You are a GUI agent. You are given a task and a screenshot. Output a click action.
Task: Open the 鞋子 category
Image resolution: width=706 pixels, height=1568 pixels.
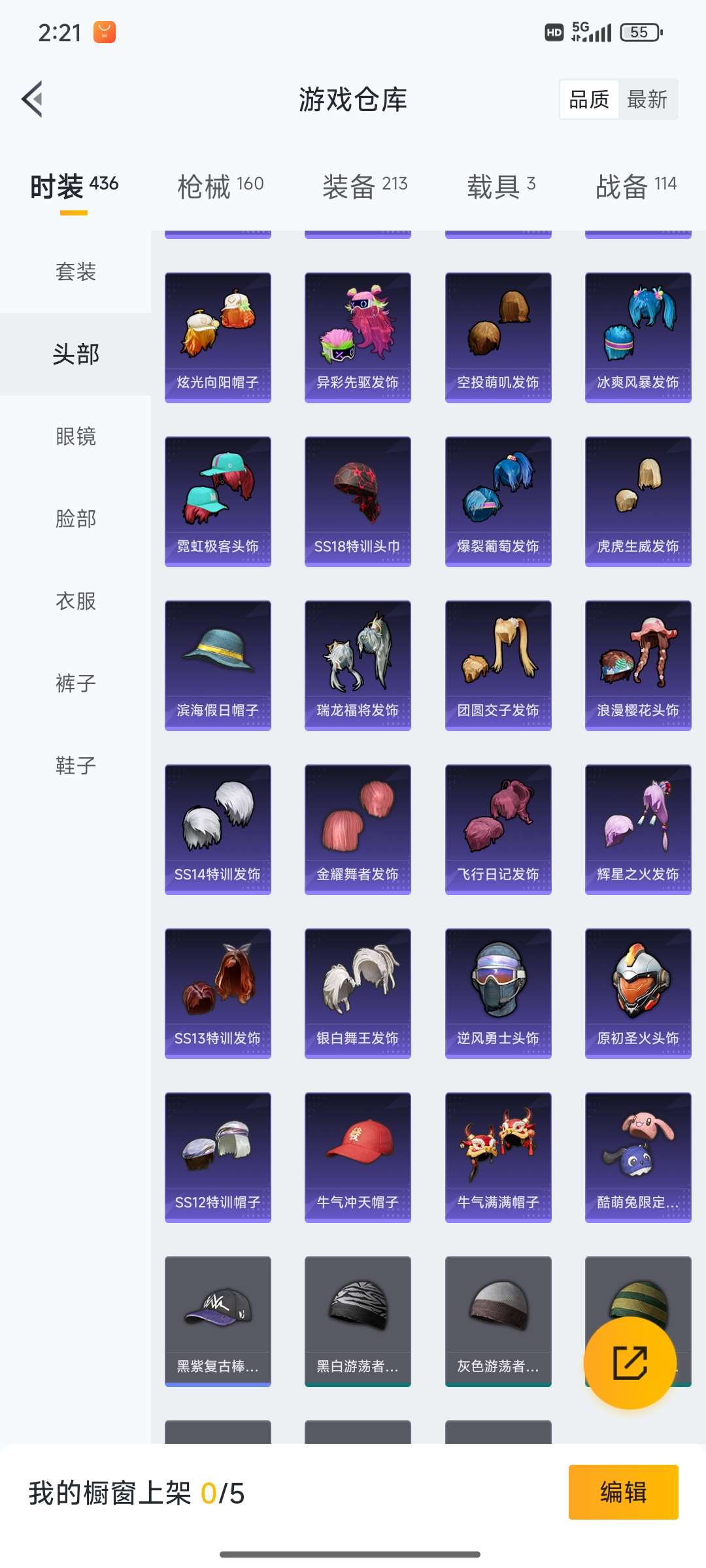[76, 766]
